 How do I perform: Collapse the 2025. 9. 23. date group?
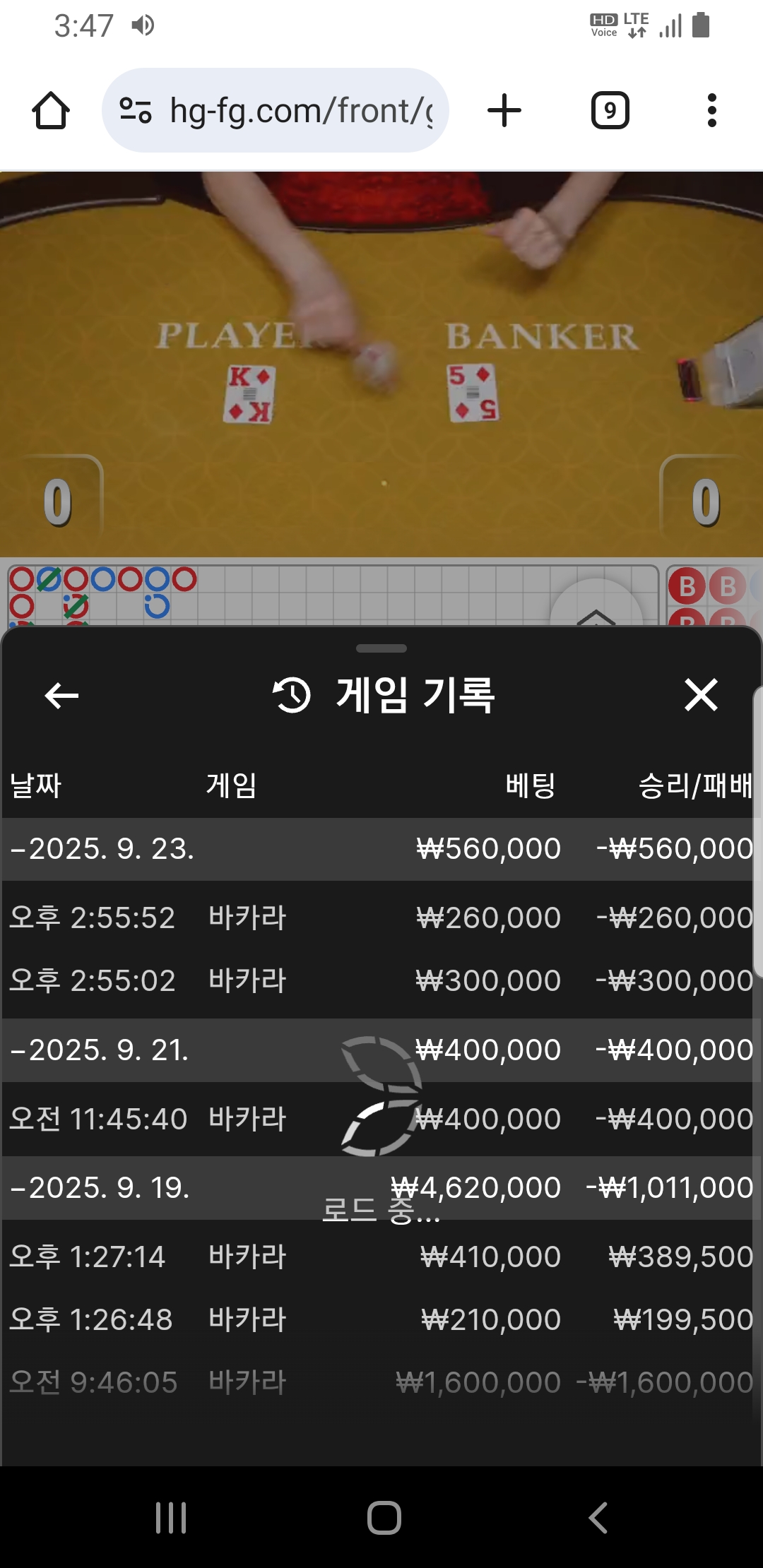coord(377,849)
